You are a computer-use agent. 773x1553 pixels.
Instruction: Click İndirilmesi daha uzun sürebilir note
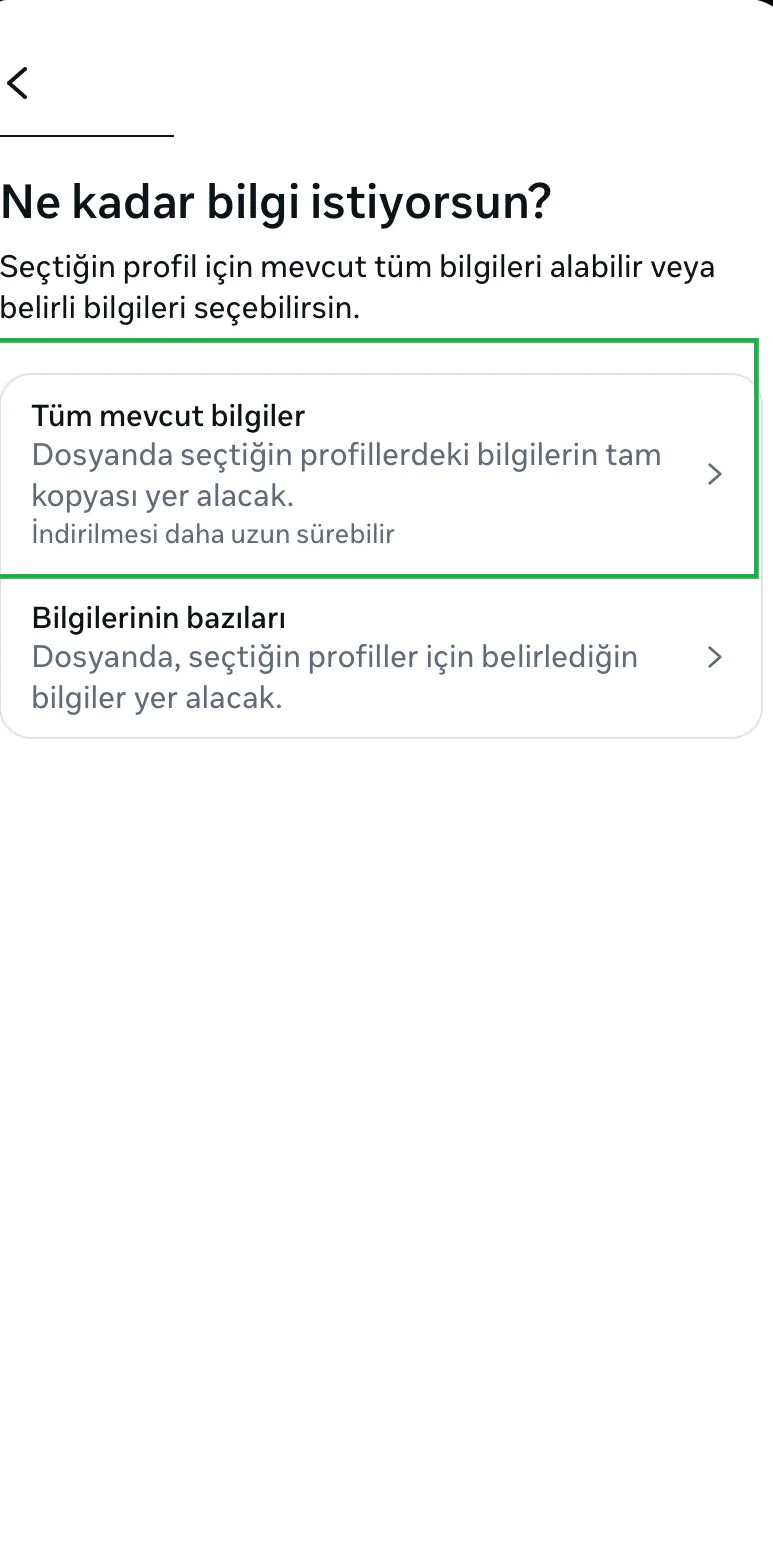pos(213,534)
